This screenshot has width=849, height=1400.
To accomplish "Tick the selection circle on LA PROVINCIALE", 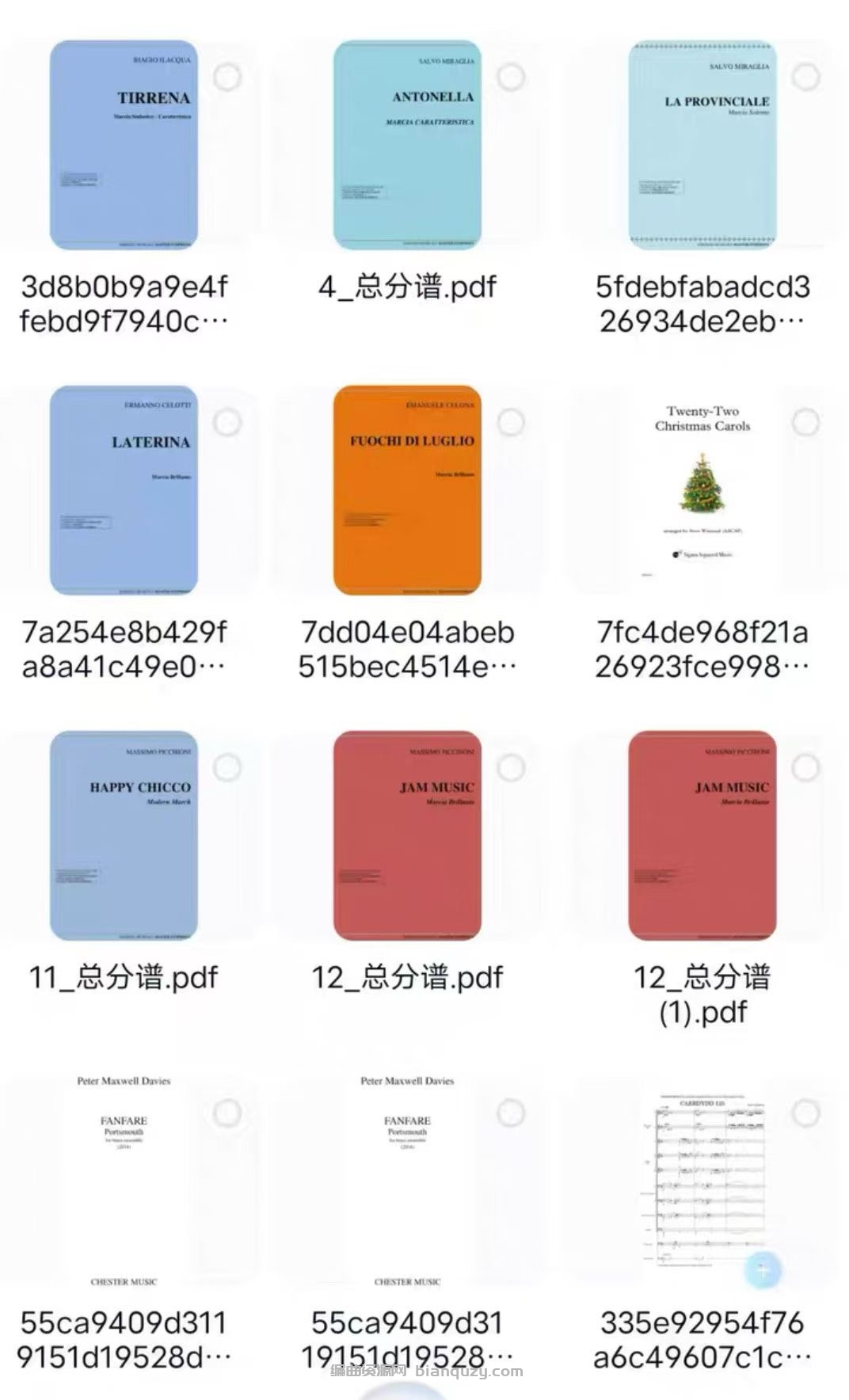I will 806,78.
